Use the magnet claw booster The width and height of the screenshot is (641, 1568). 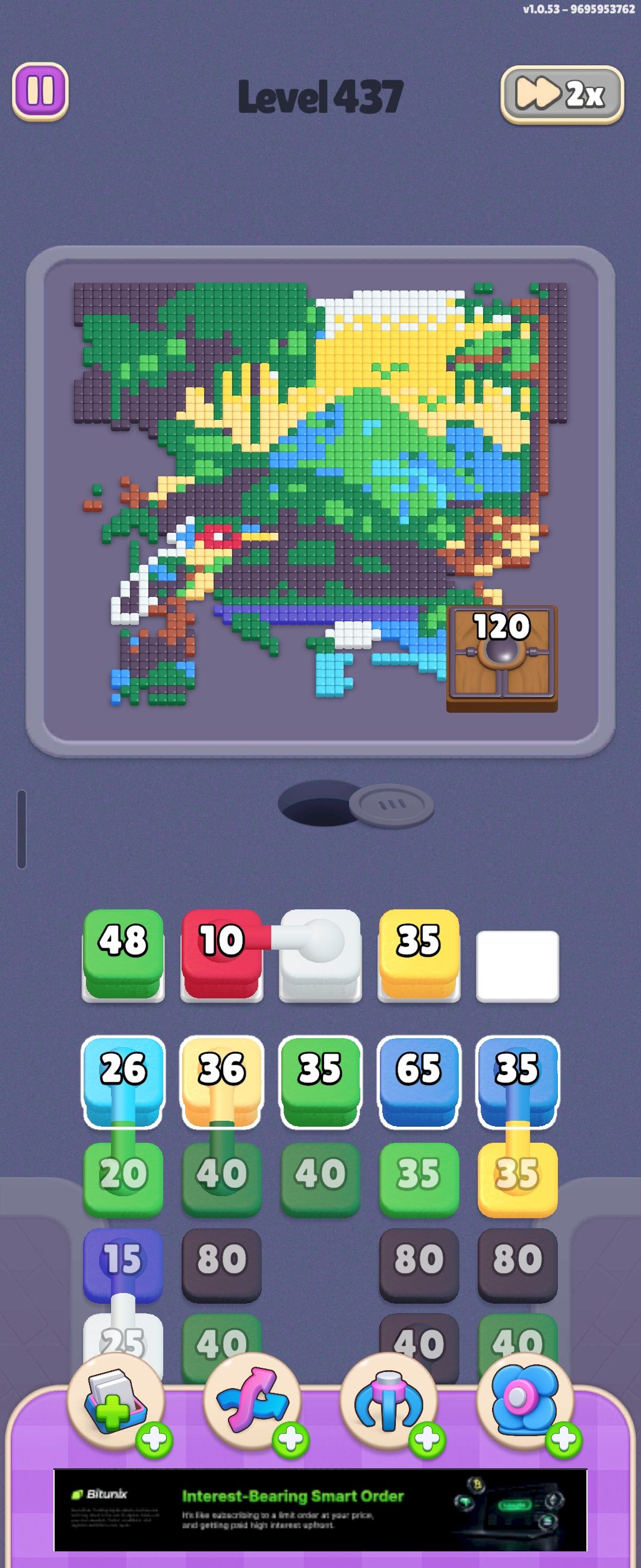389,1402
